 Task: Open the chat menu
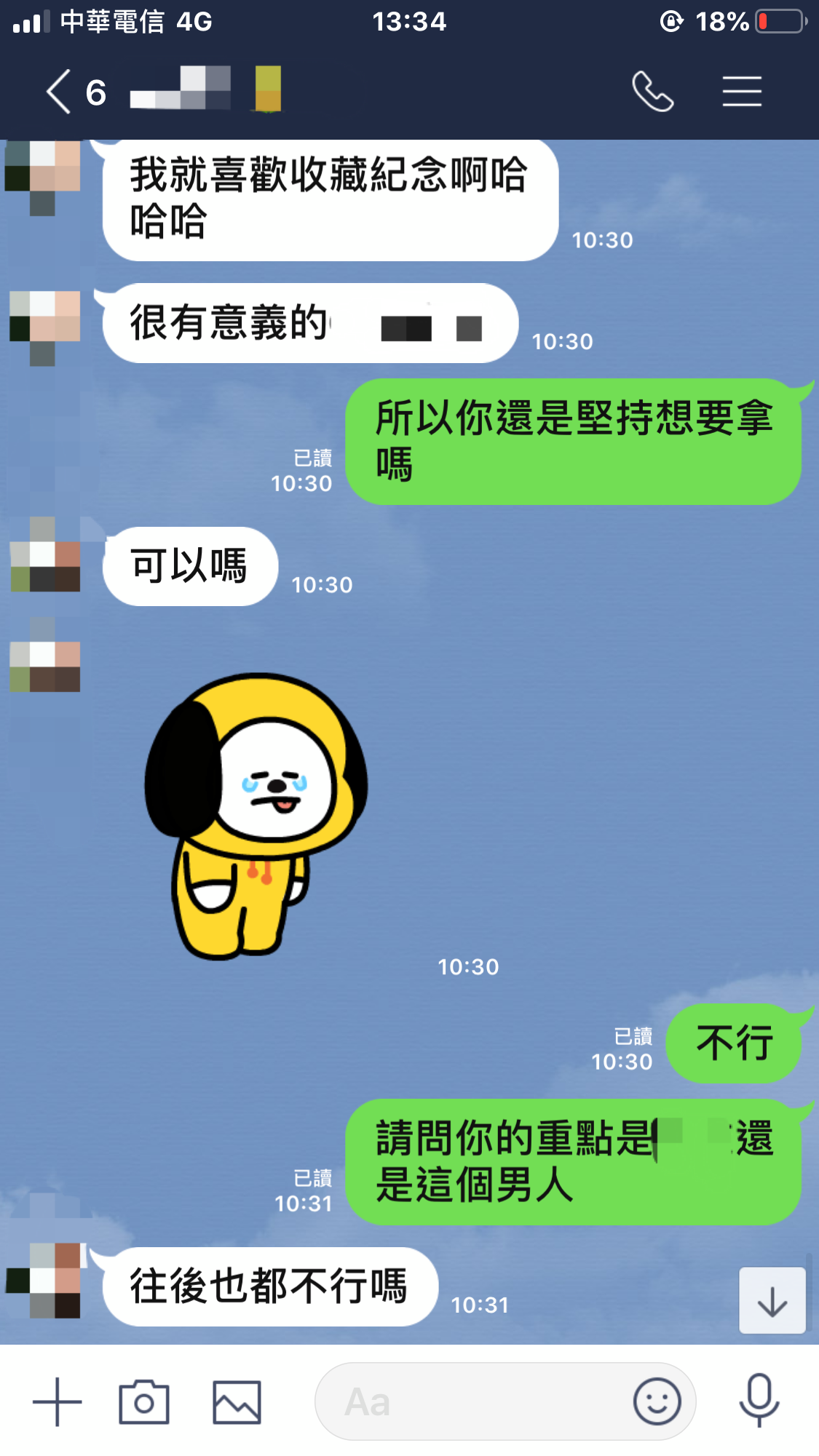(742, 92)
